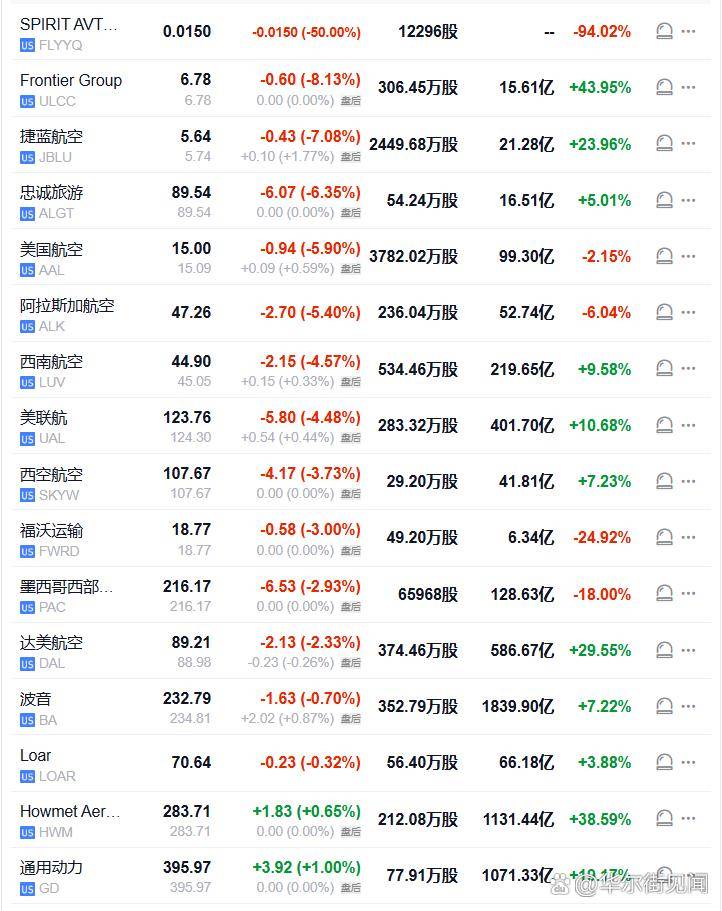The height and width of the screenshot is (911, 722).
Task: Tap the bell icon for SPIRIT AVT FLYYQ
Action: [664, 31]
